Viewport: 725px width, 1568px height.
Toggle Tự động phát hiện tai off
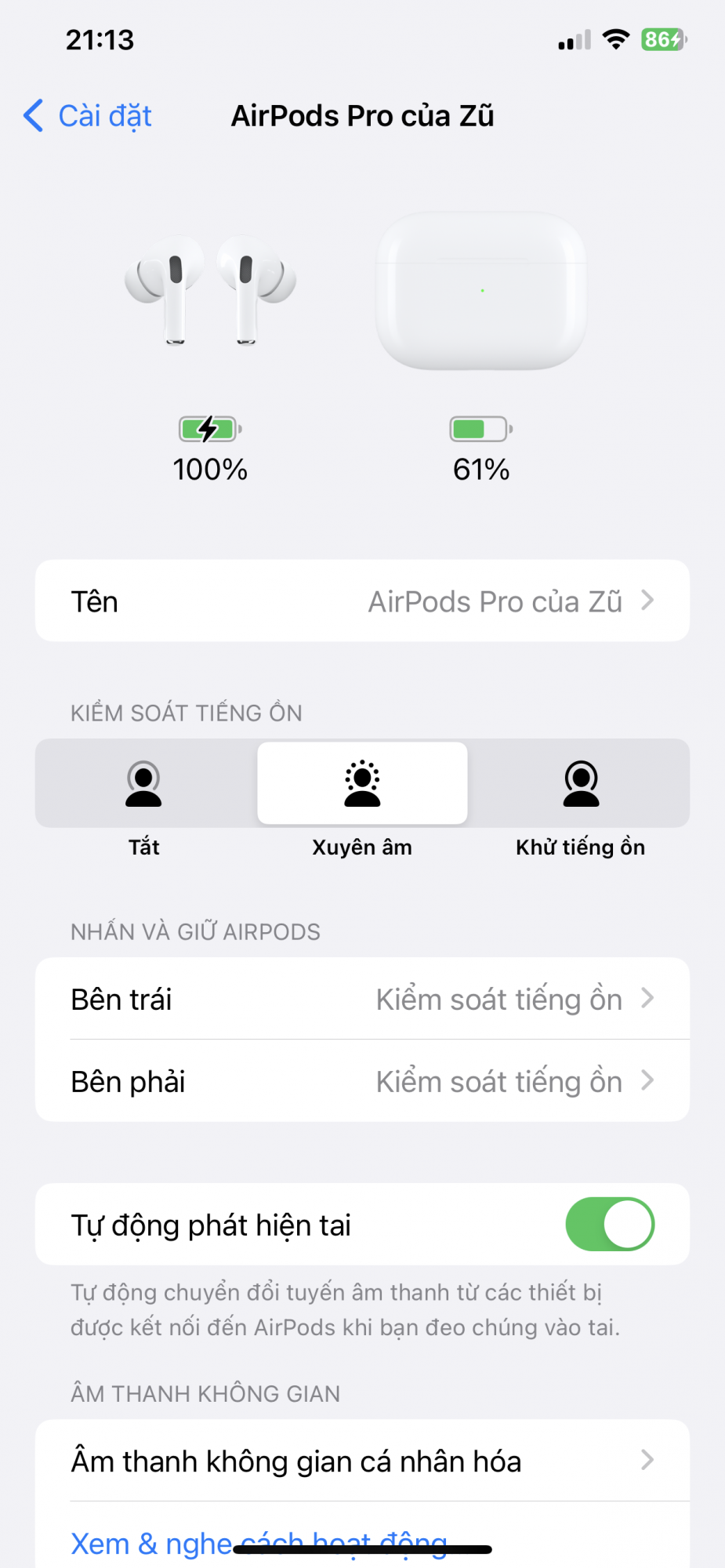point(609,1224)
